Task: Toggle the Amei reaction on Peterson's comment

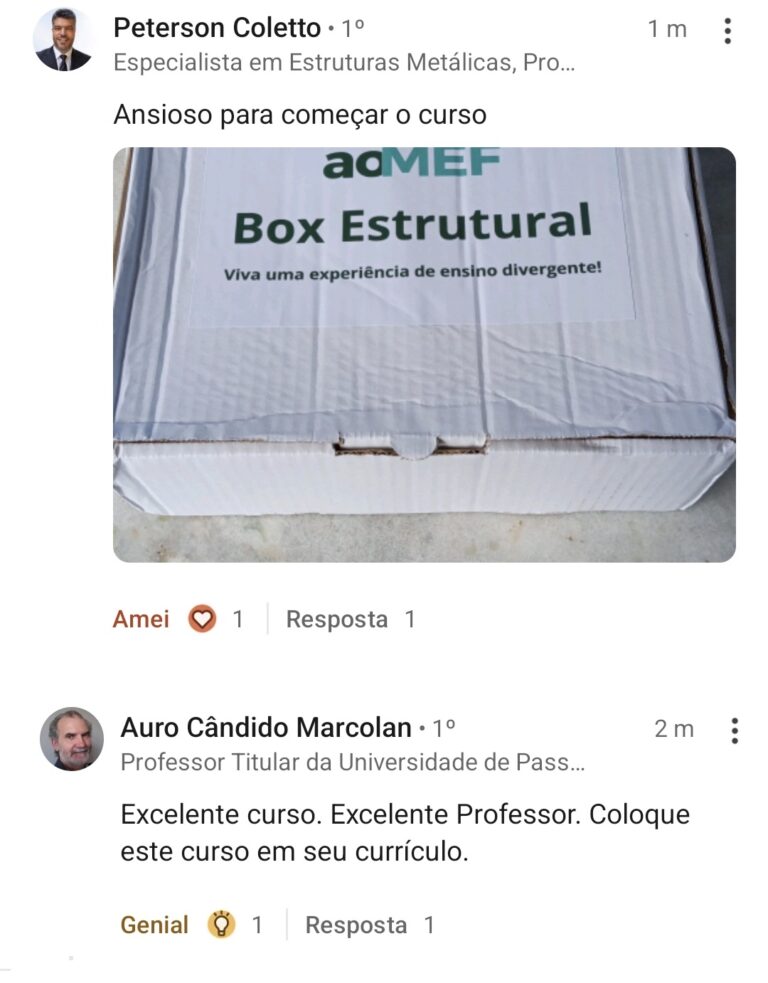Action: coord(141,620)
